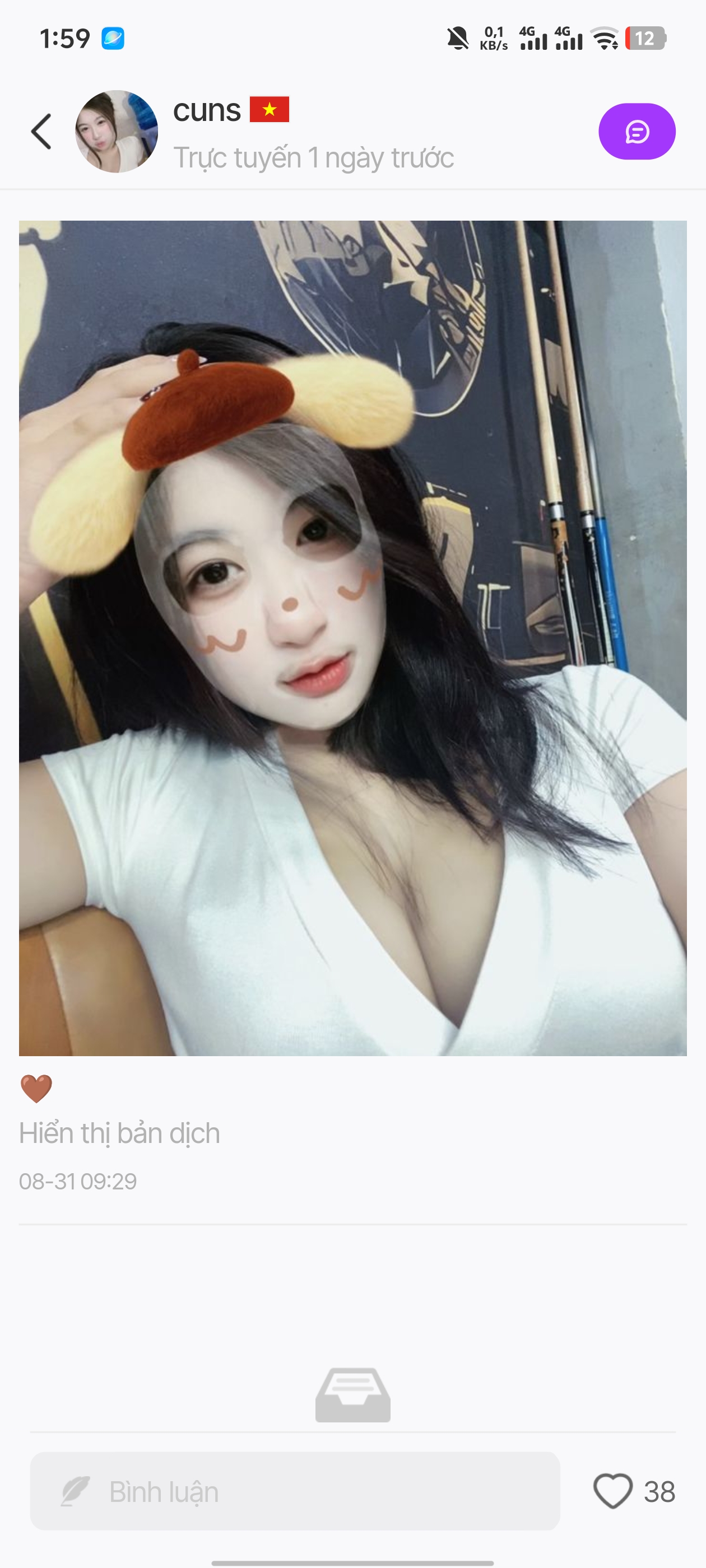Screen dimensions: 706x1568
Task: Like this post with the heart icon
Action: [613, 1491]
